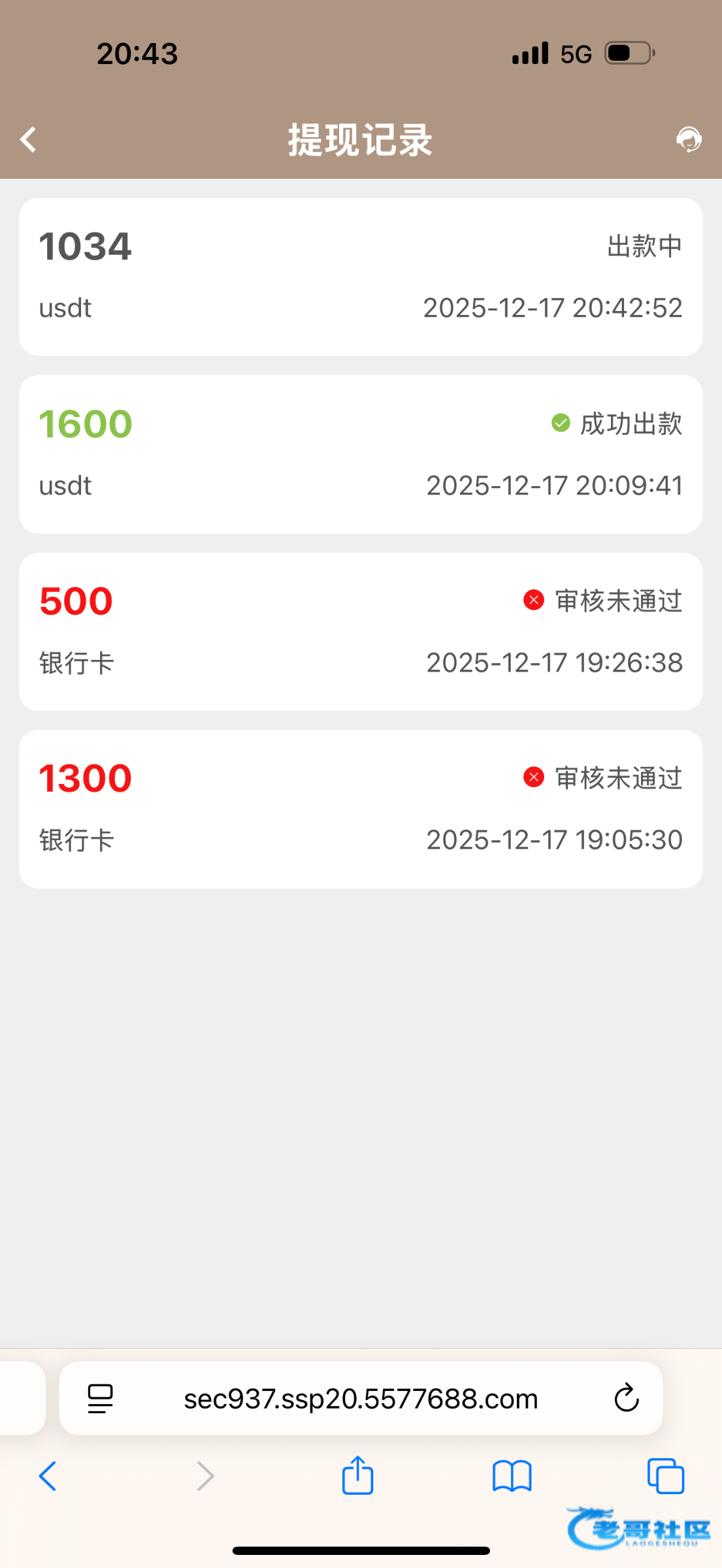Reload the page in Safari

(626, 1399)
